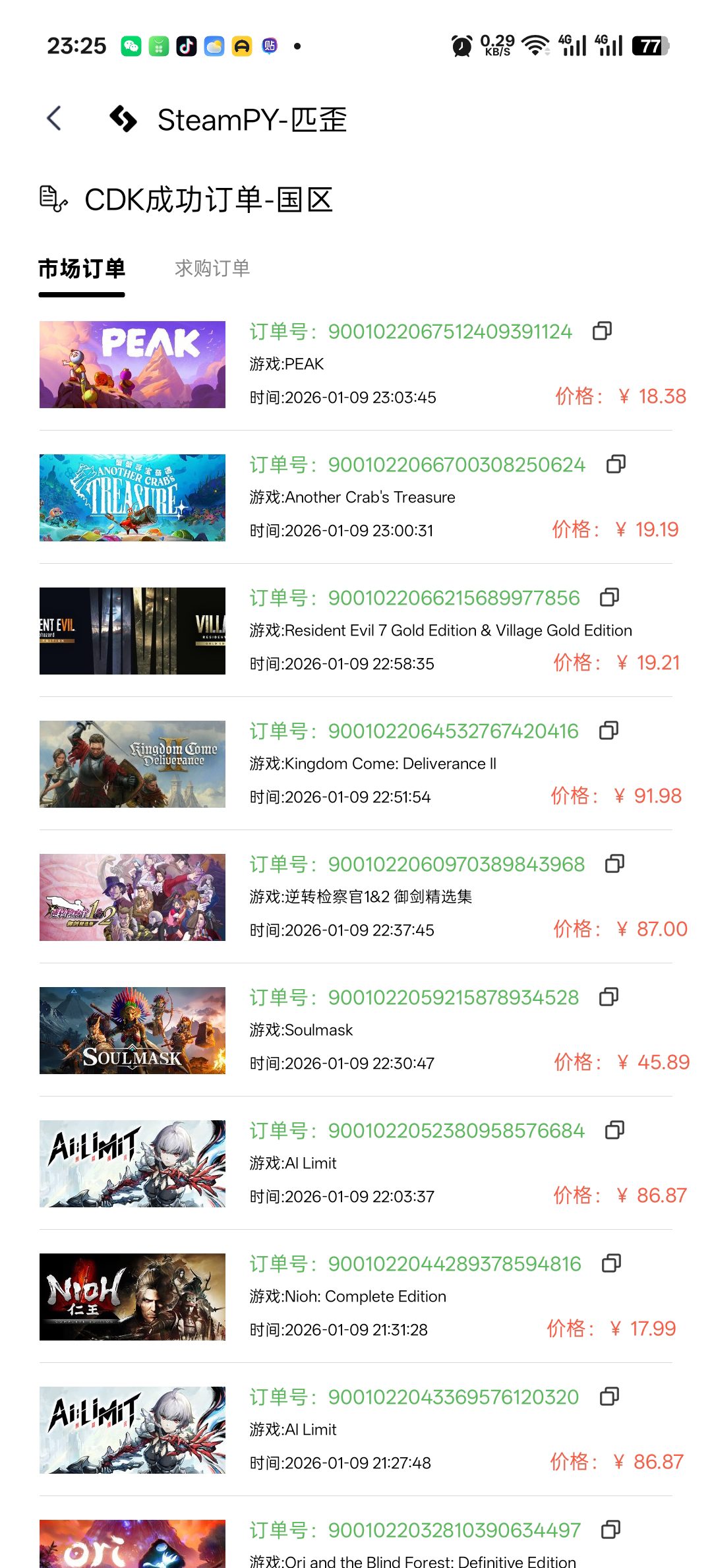Switch to the 求购订单 tab
Viewport: 712px width, 1568px height.
[x=212, y=268]
